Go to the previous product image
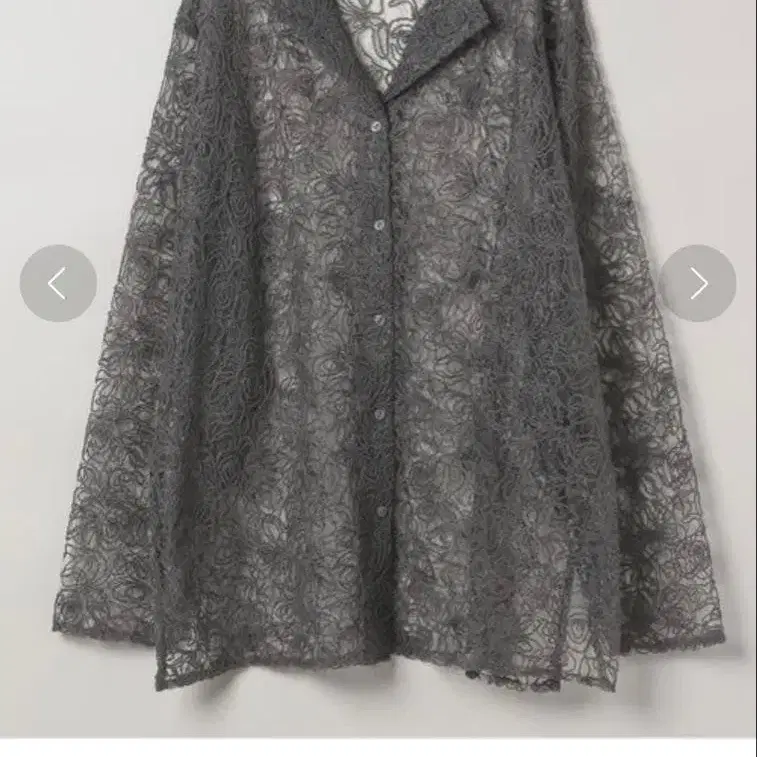The width and height of the screenshot is (757, 757). [x=58, y=283]
